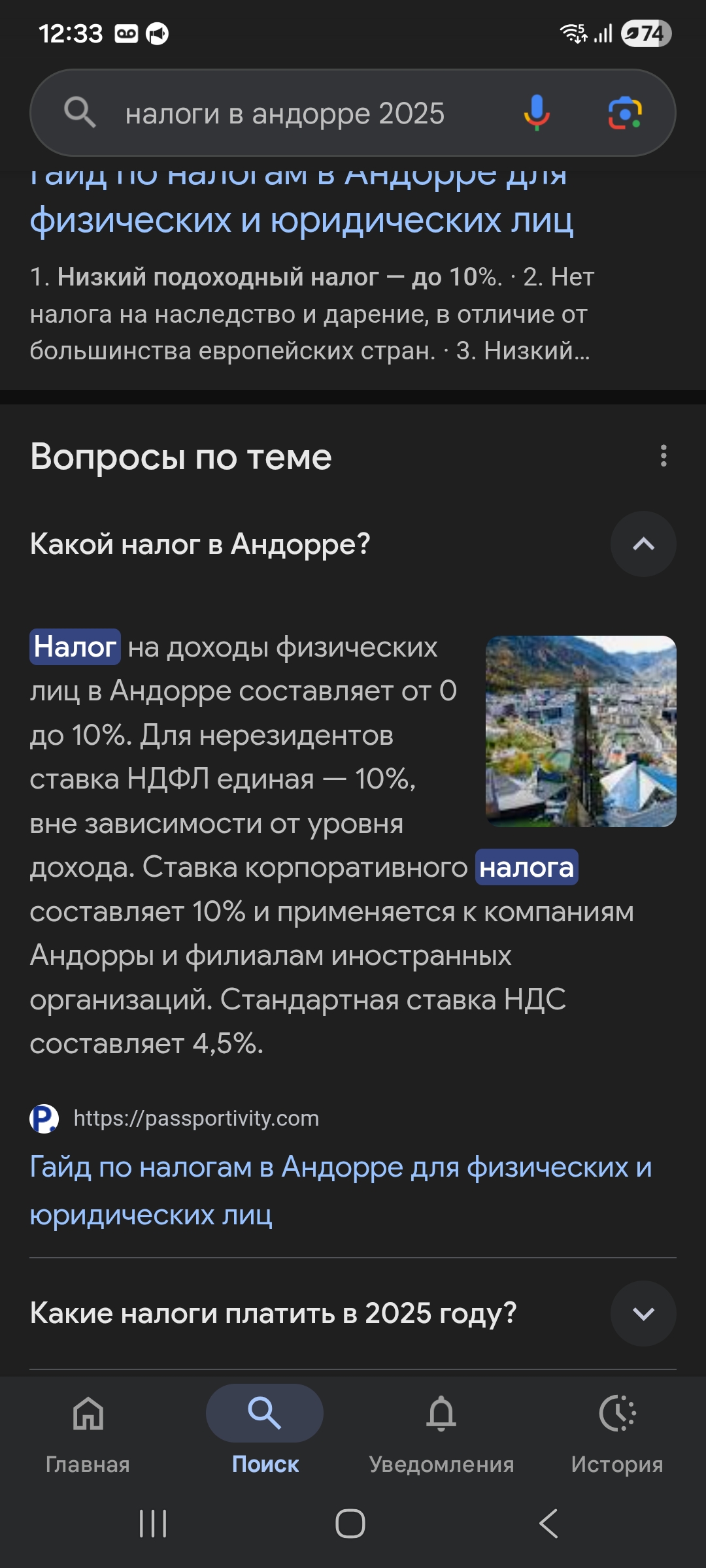Start voice search with the microphone
This screenshot has width=706, height=1568.
pos(536,112)
